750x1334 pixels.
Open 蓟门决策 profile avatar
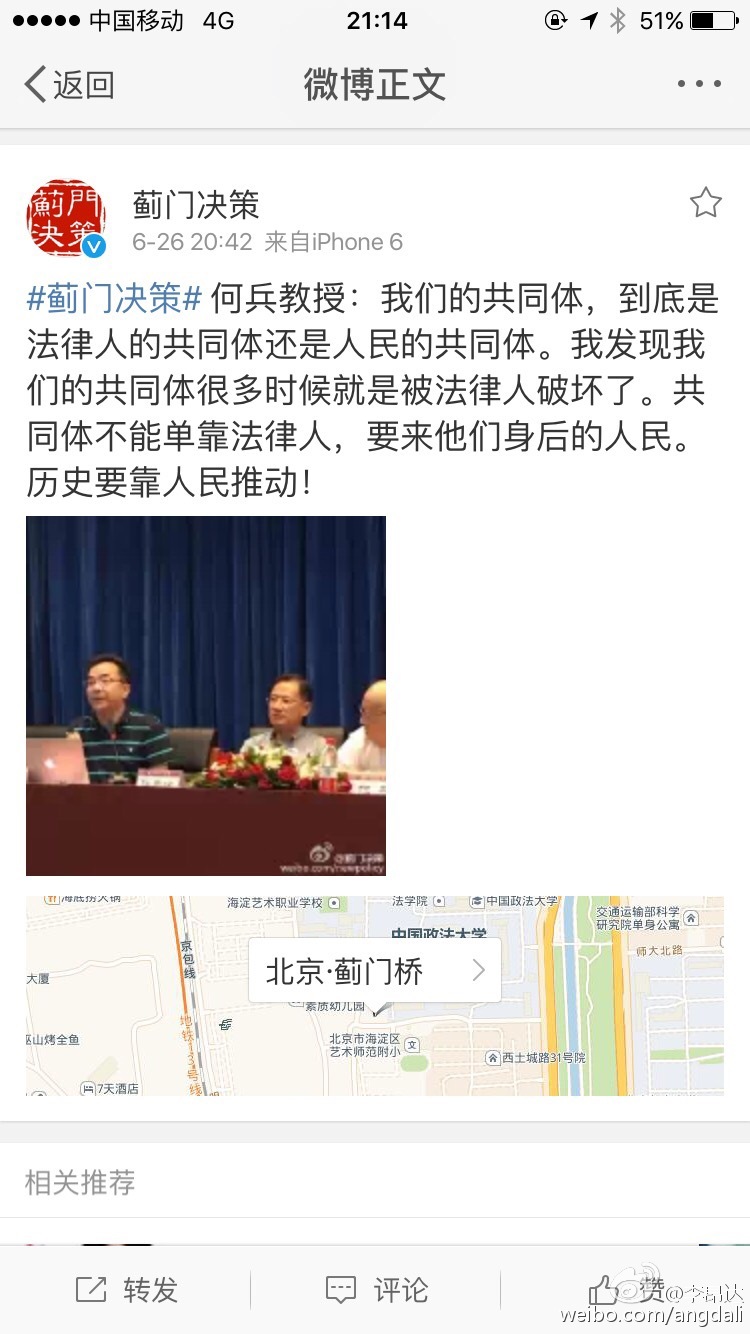66,218
